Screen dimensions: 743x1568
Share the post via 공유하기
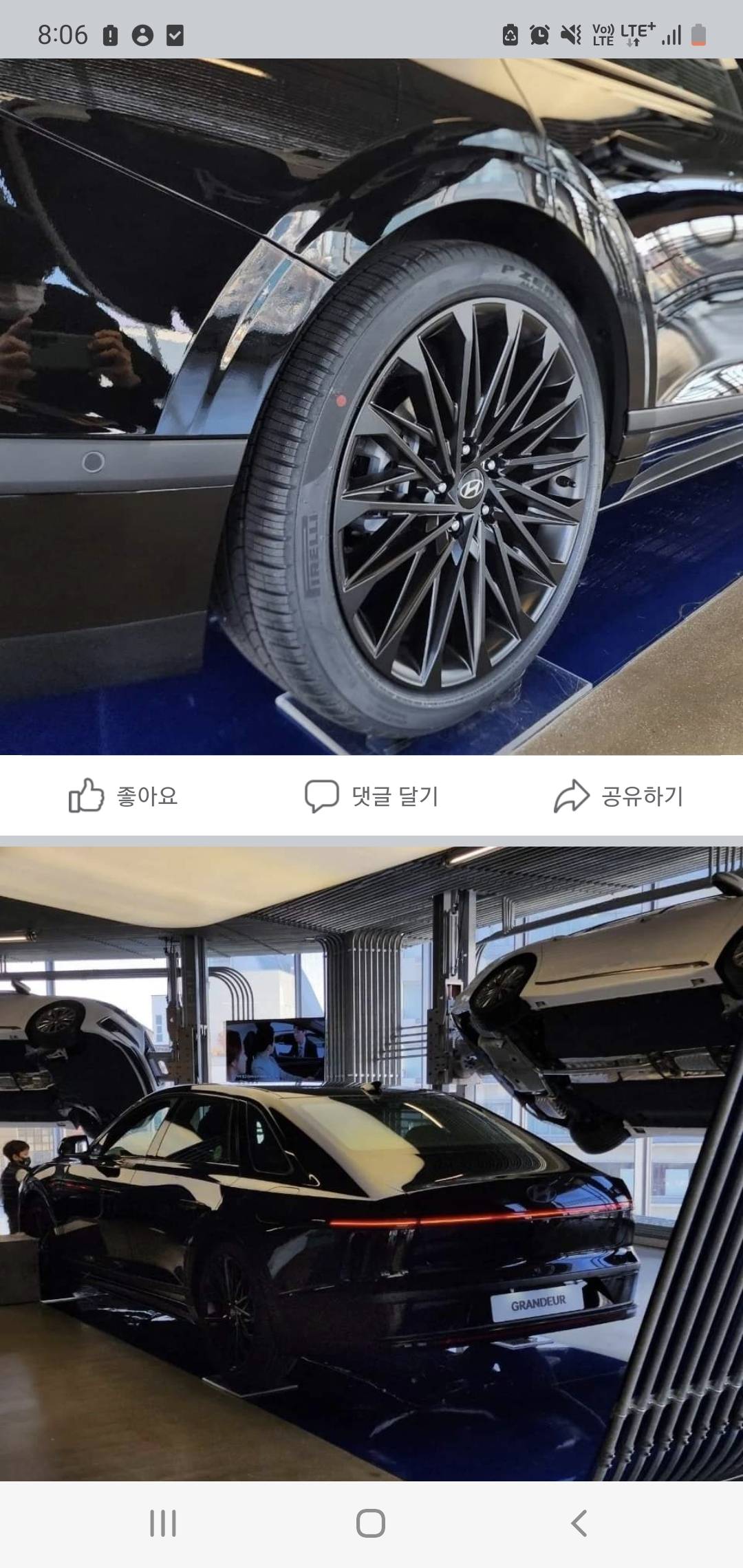click(x=618, y=796)
